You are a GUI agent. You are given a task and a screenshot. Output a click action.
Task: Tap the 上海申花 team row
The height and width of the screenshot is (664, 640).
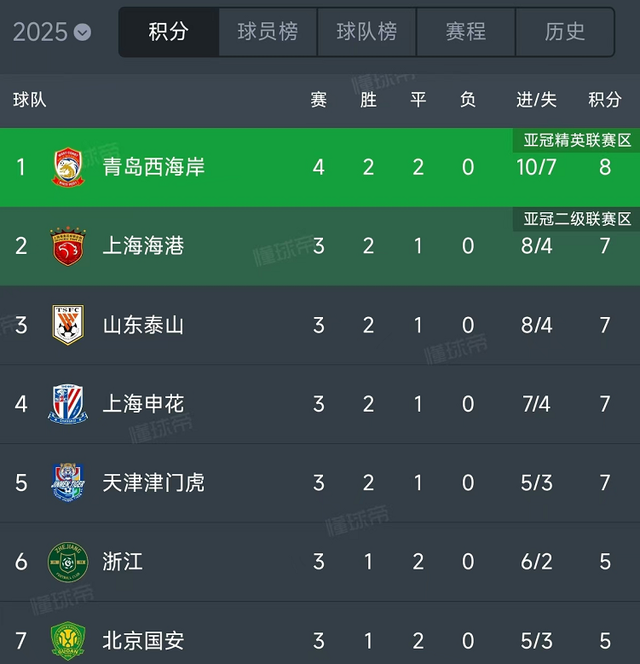144,404
